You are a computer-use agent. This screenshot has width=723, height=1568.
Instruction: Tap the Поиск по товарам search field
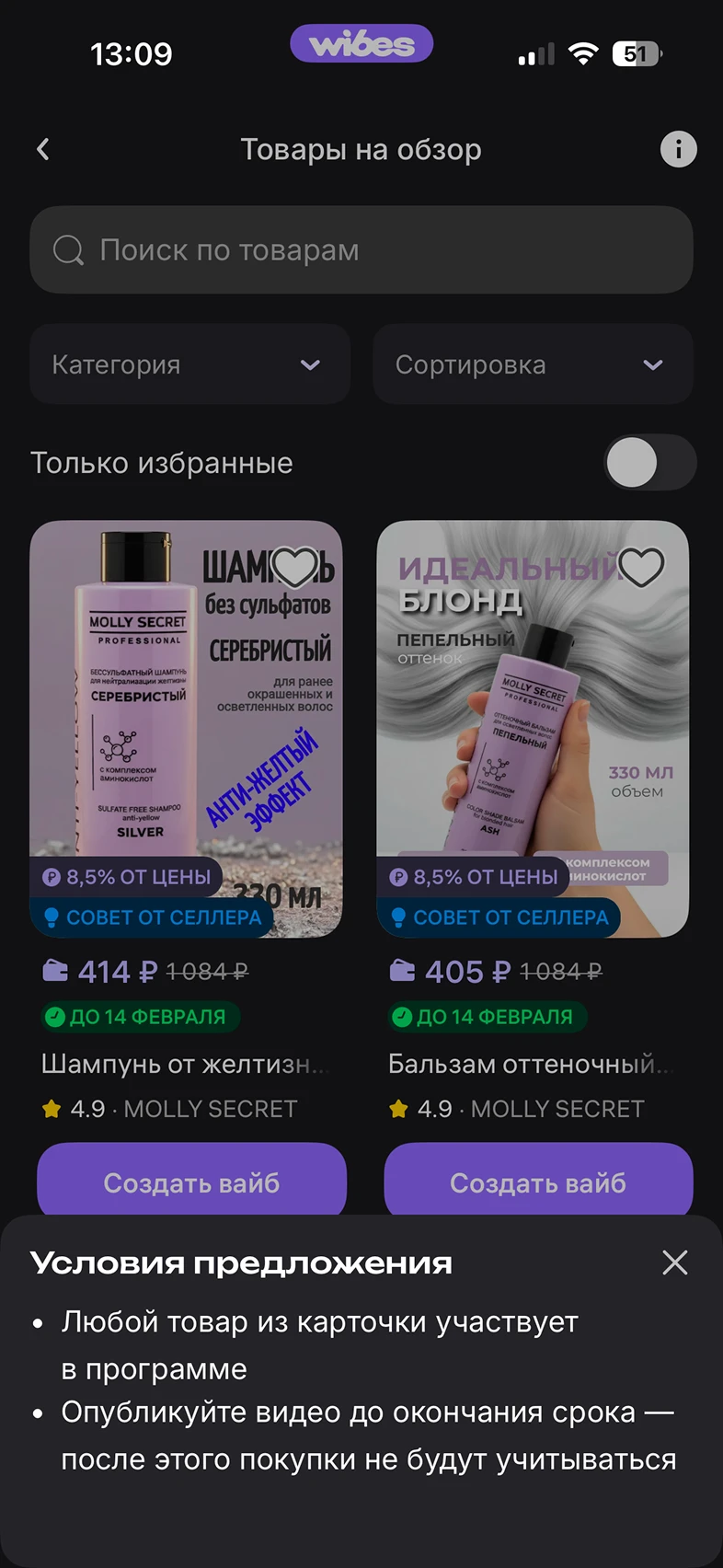(x=361, y=250)
